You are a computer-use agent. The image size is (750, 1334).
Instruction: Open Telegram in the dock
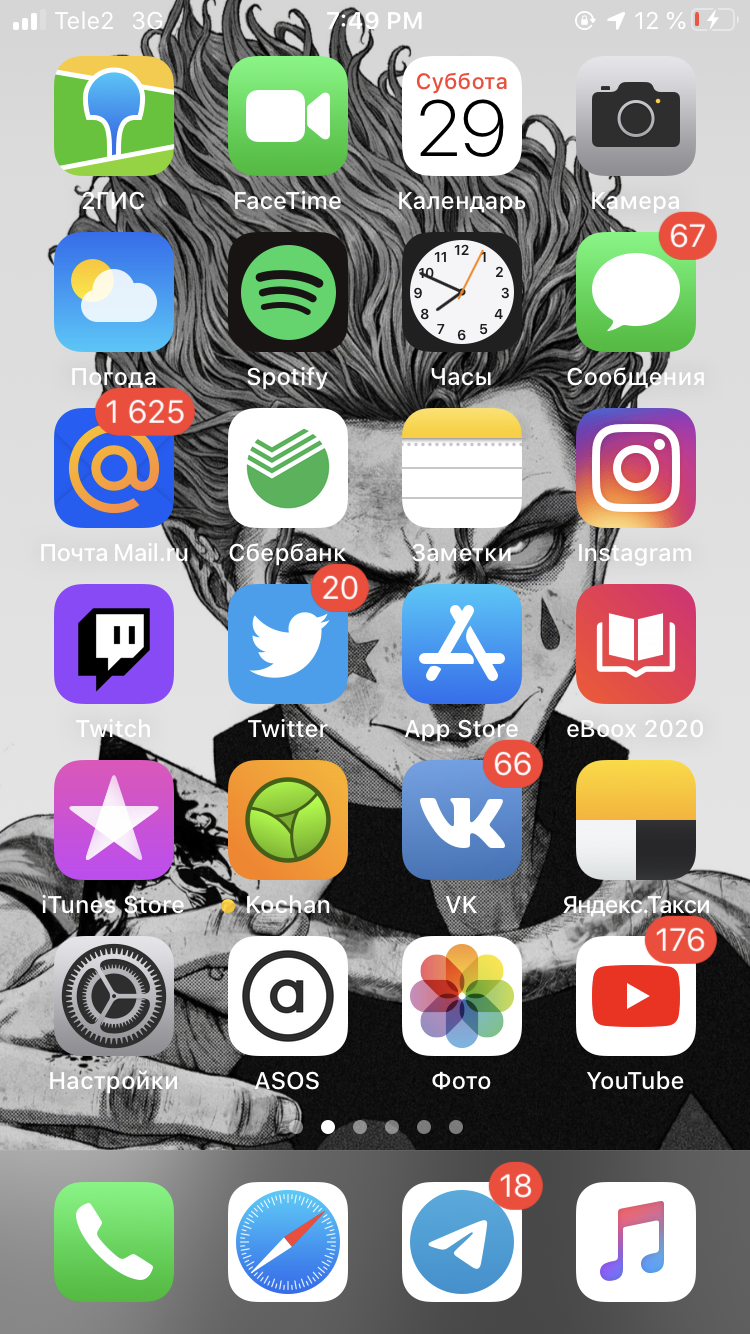462,1242
